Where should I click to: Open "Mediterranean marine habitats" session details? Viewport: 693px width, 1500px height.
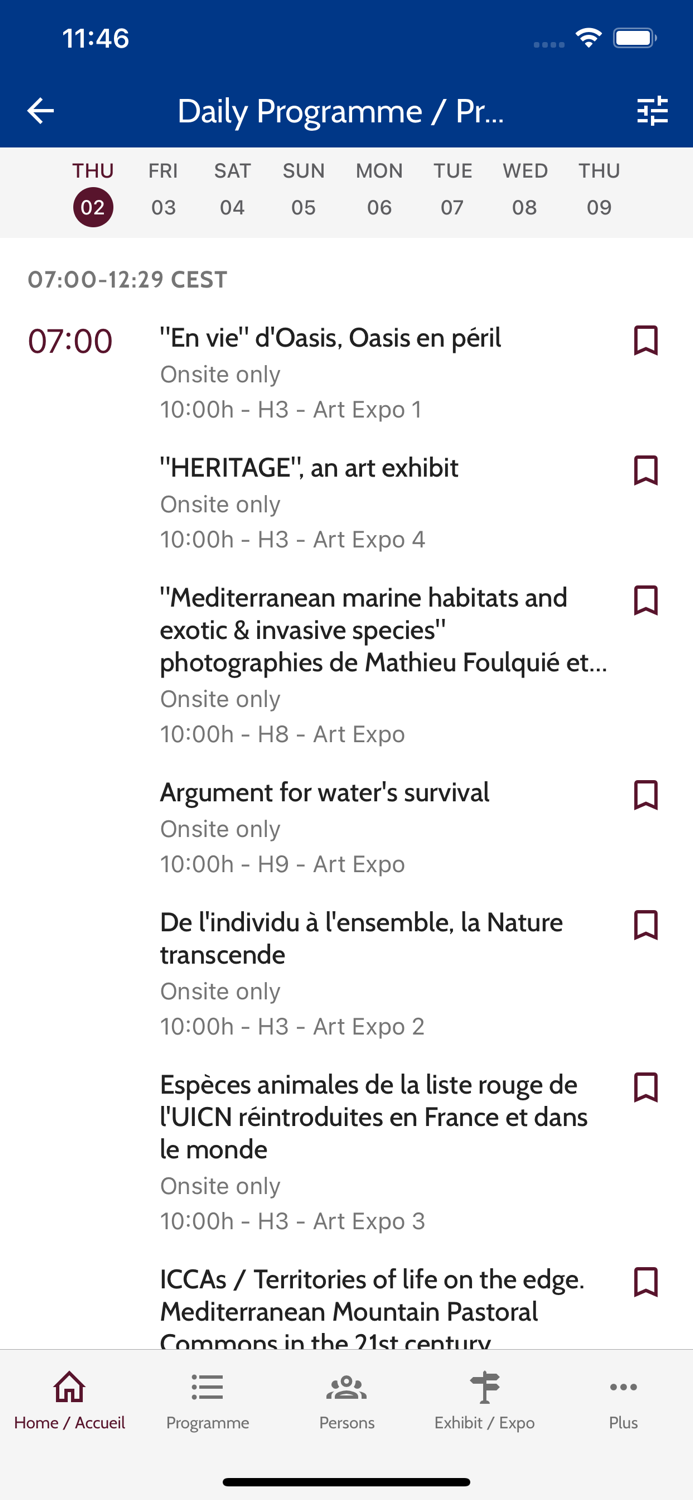click(383, 630)
